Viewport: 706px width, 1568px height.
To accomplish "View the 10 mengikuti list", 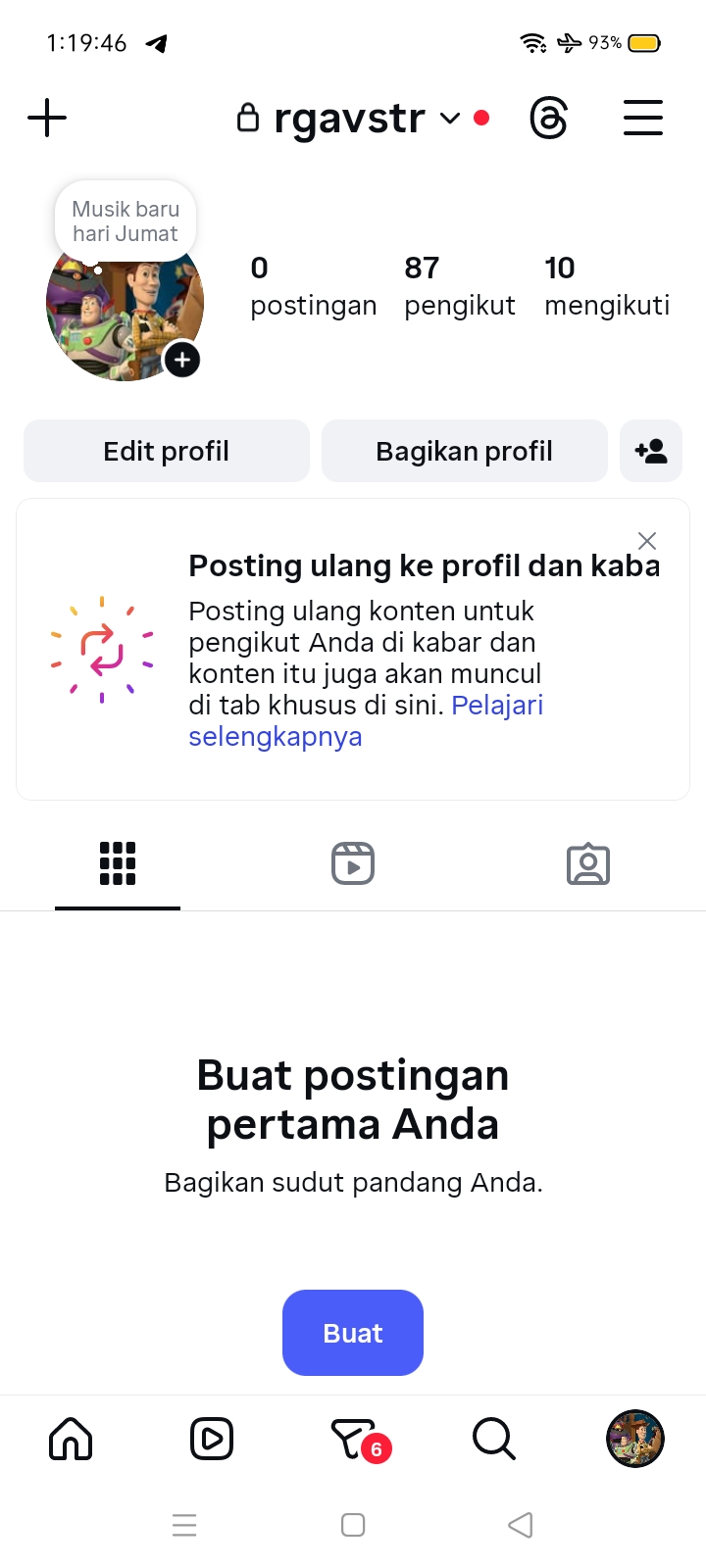I will point(606,285).
